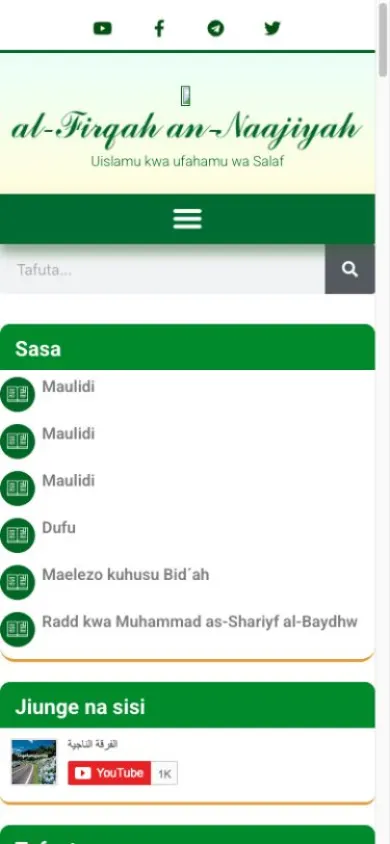Open the Dufu article
The width and height of the screenshot is (390, 844).
(59, 528)
